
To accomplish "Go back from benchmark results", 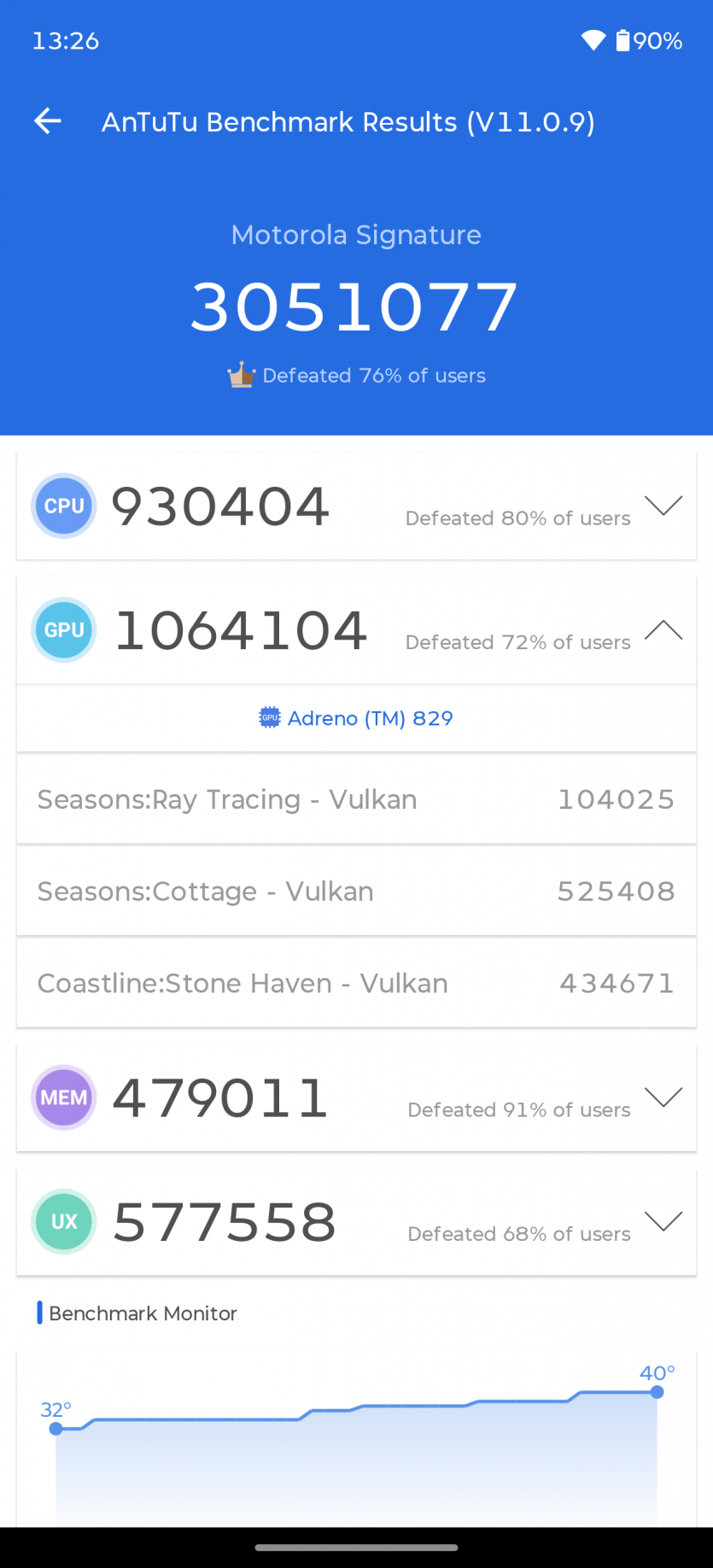I will pyautogui.click(x=48, y=121).
